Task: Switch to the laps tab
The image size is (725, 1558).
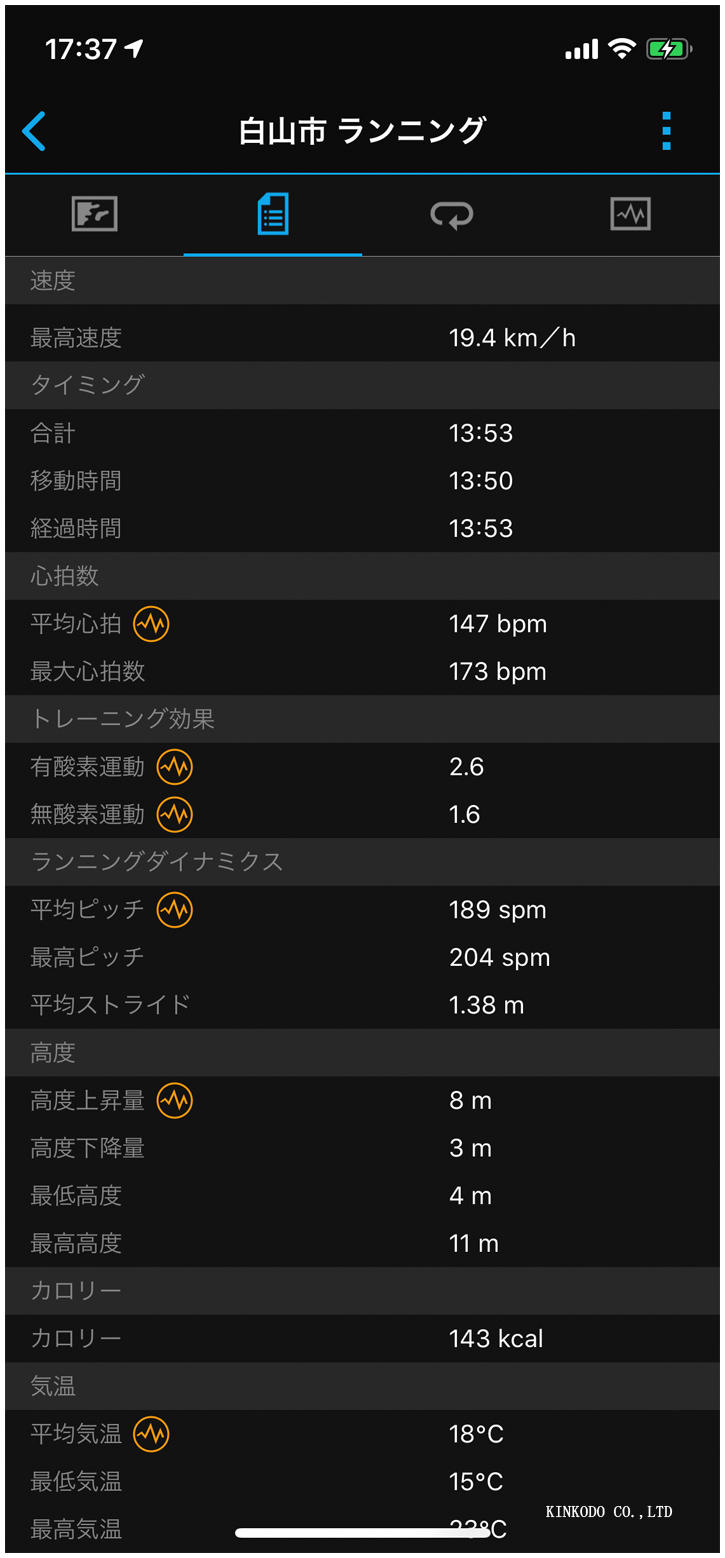Action: (451, 214)
